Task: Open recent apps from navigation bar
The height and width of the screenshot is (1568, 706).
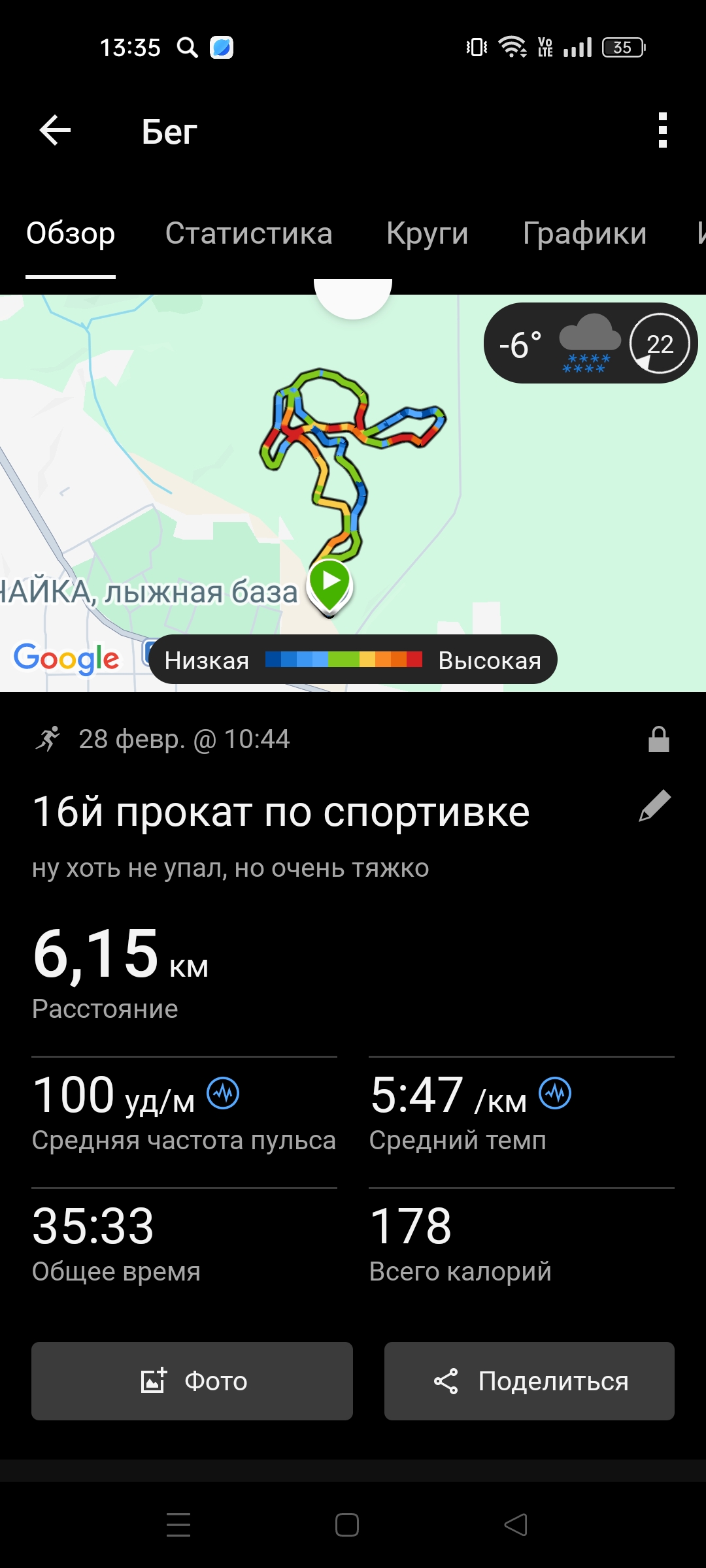Action: tap(178, 1525)
